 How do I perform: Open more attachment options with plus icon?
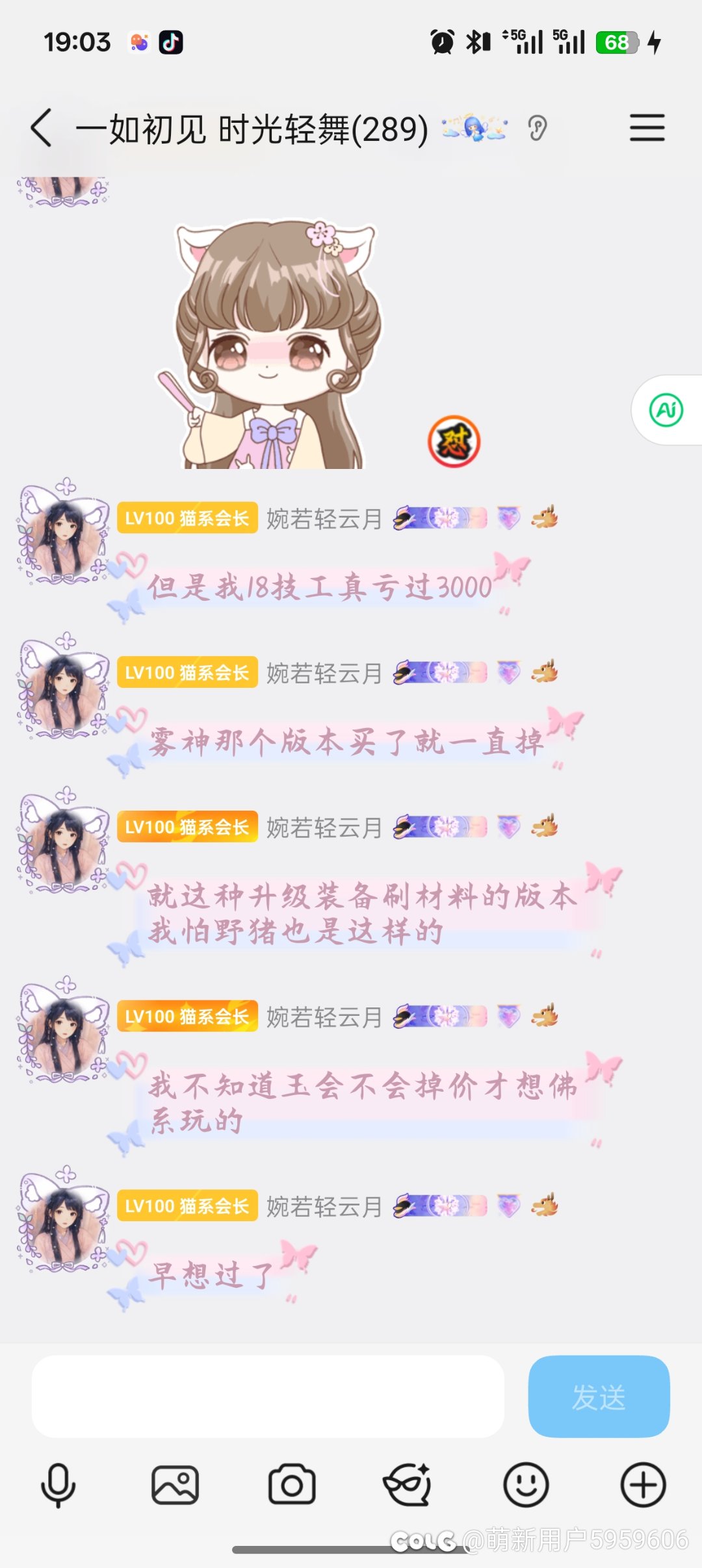(x=643, y=1485)
